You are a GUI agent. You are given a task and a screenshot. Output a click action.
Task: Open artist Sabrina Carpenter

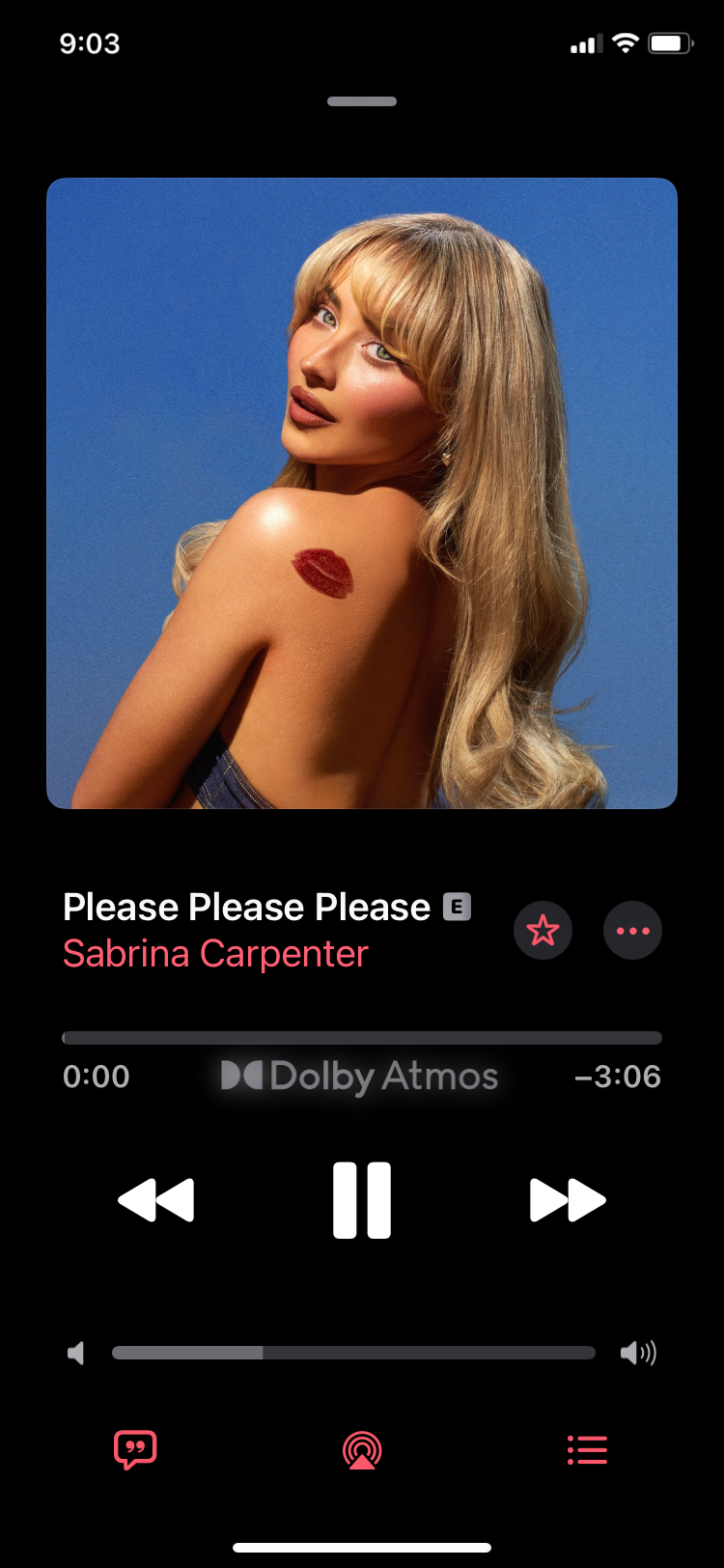click(x=215, y=954)
